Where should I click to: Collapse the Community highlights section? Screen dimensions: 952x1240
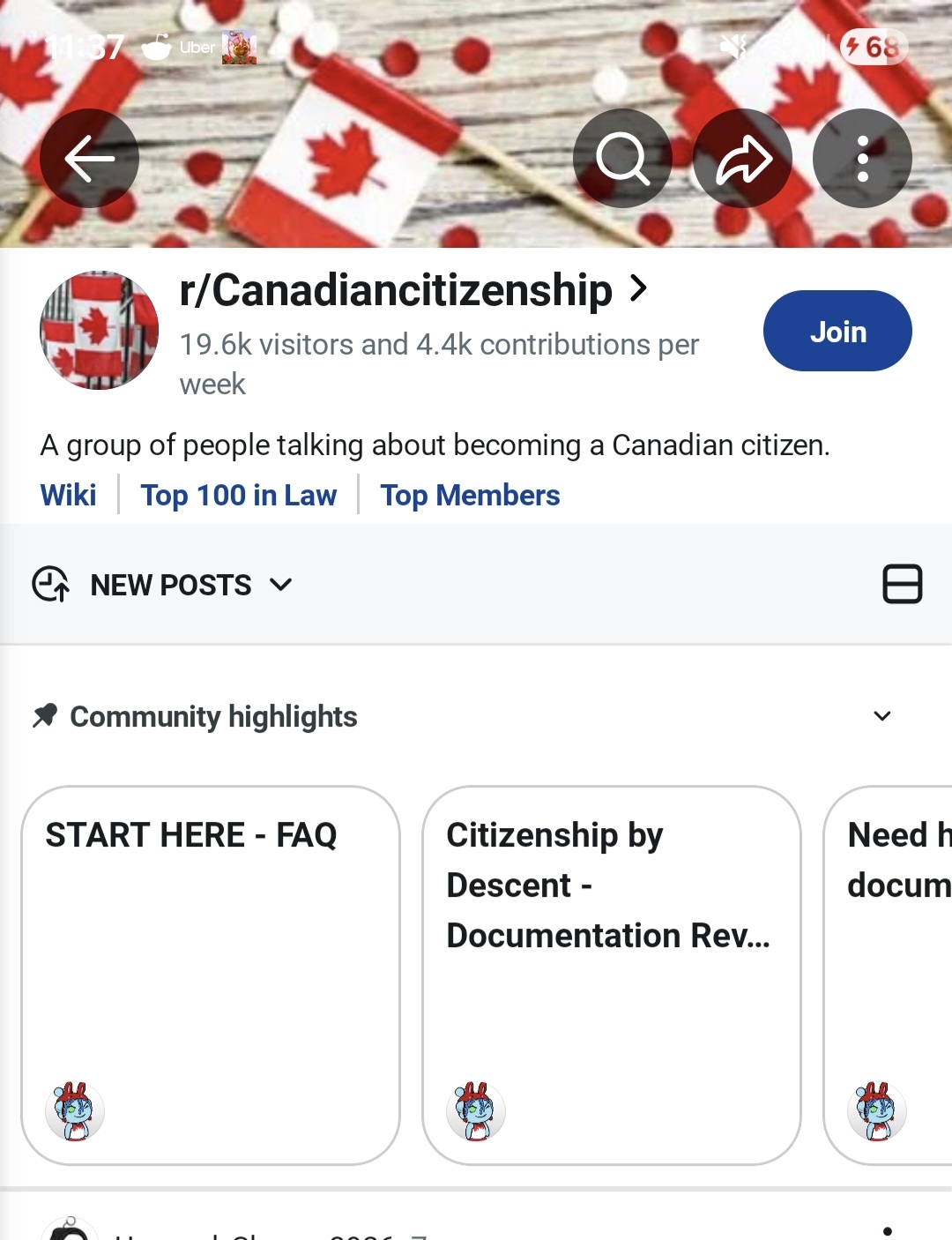[881, 716]
